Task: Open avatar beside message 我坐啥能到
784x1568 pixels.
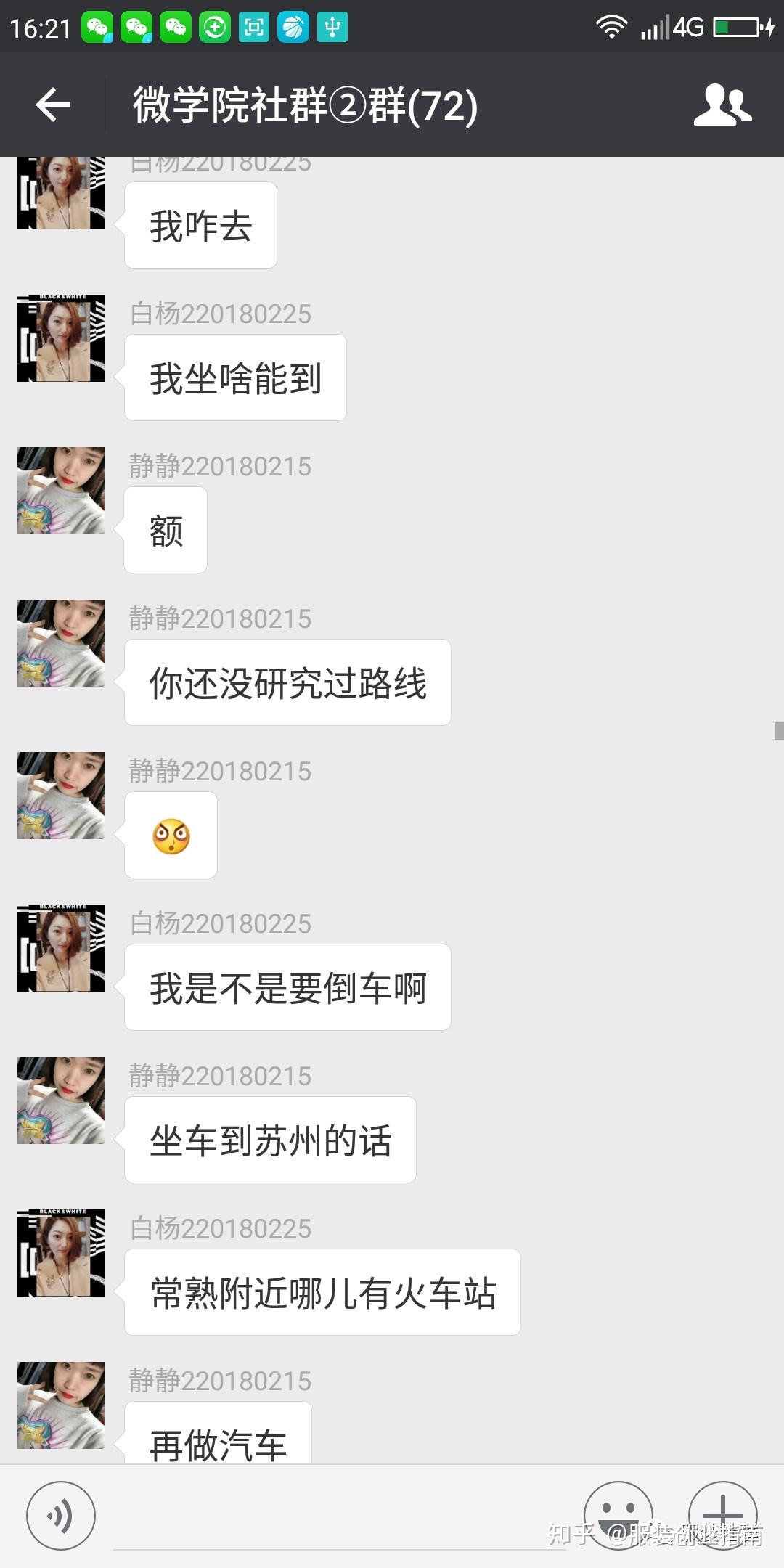Action: 61,338
